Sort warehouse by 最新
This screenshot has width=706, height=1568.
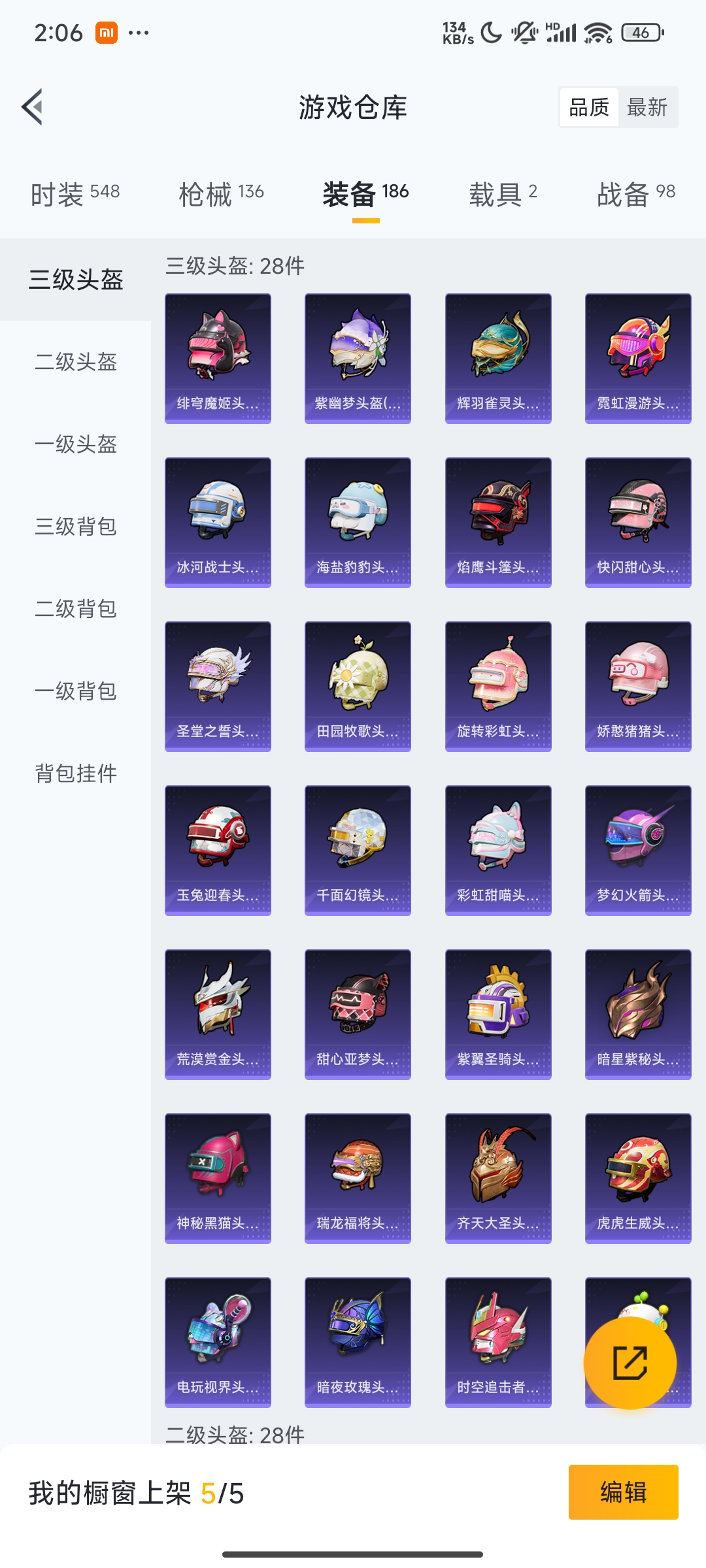coord(647,107)
